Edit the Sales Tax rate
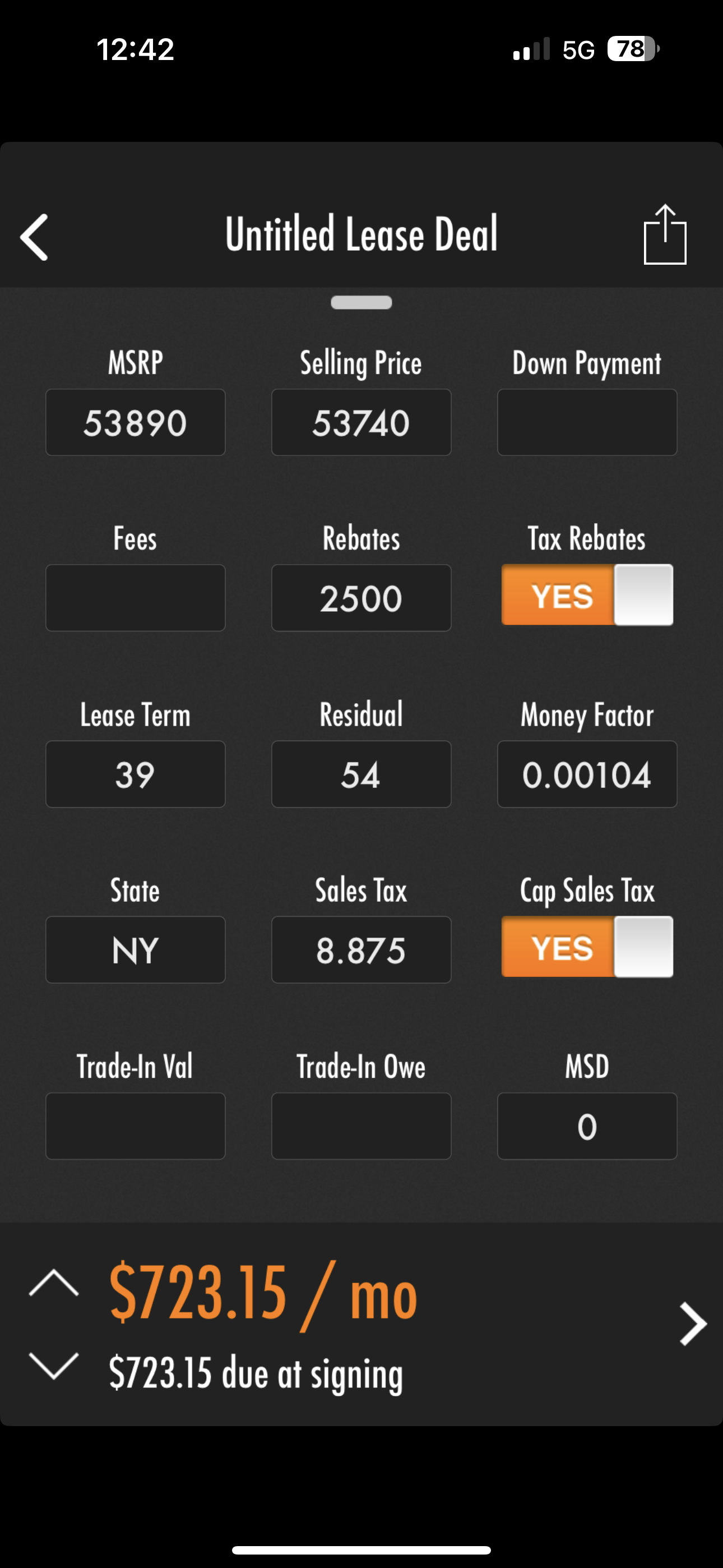Screen dimensions: 723x1568 coord(361,949)
